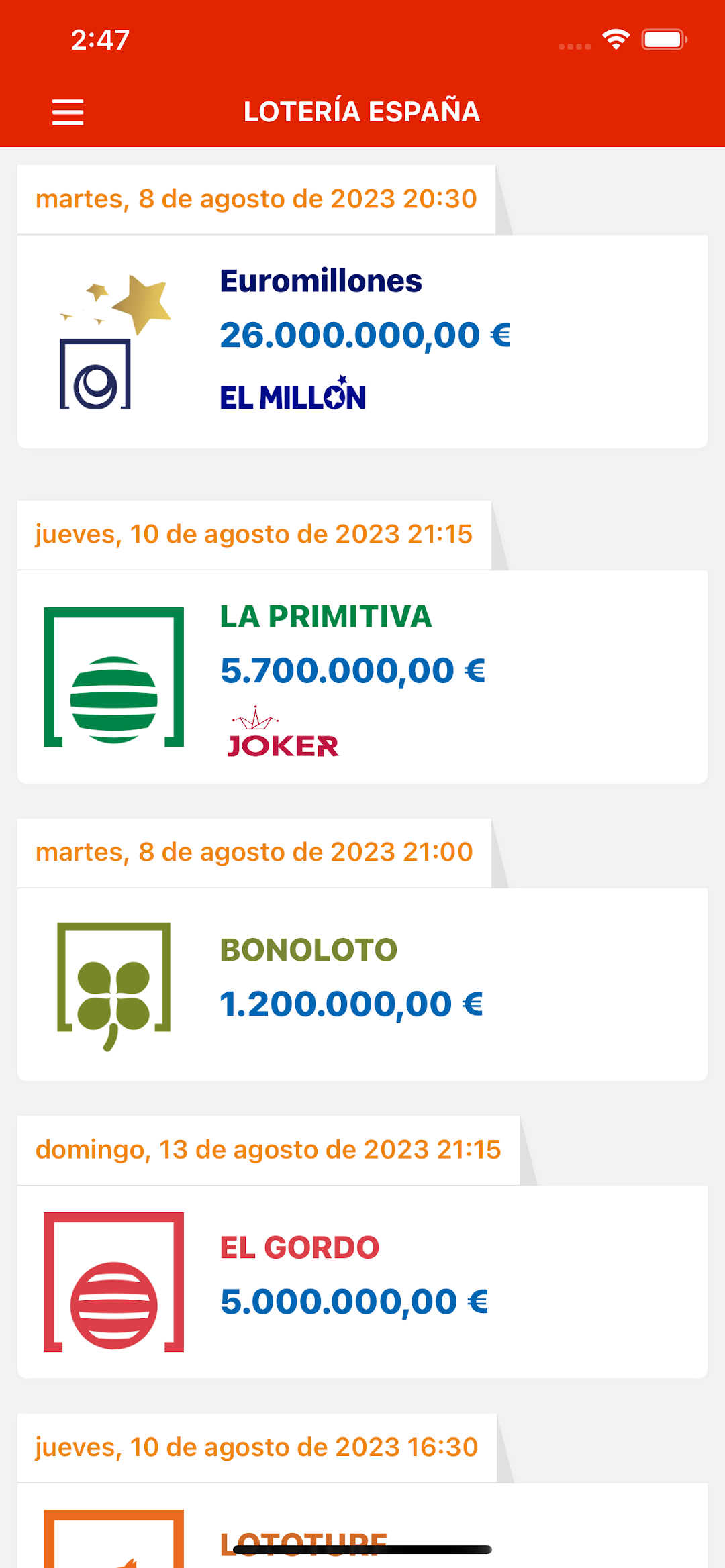Viewport: 725px width, 1568px height.
Task: Open the Lototurf lottery card
Action: click(362, 1526)
